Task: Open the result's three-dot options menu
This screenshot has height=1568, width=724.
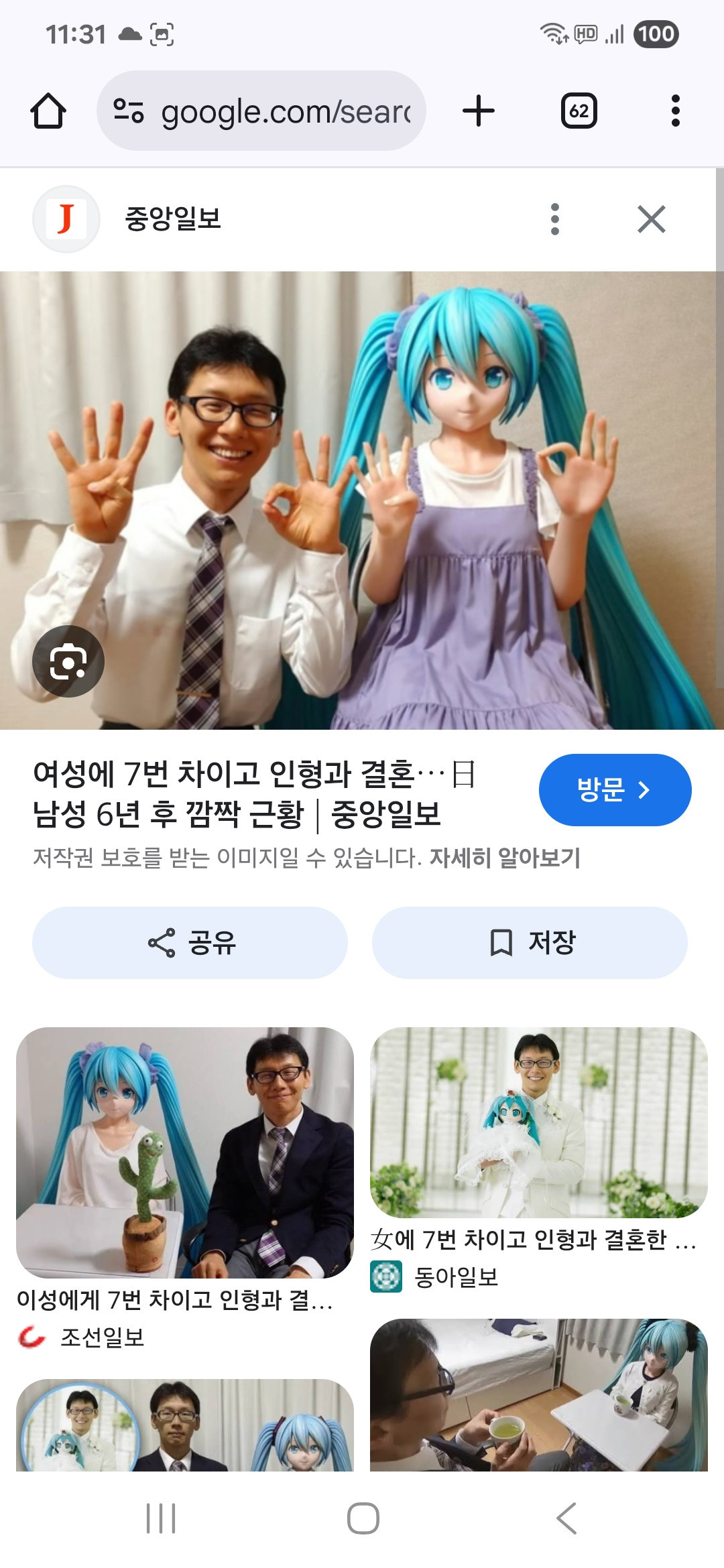Action: click(554, 219)
